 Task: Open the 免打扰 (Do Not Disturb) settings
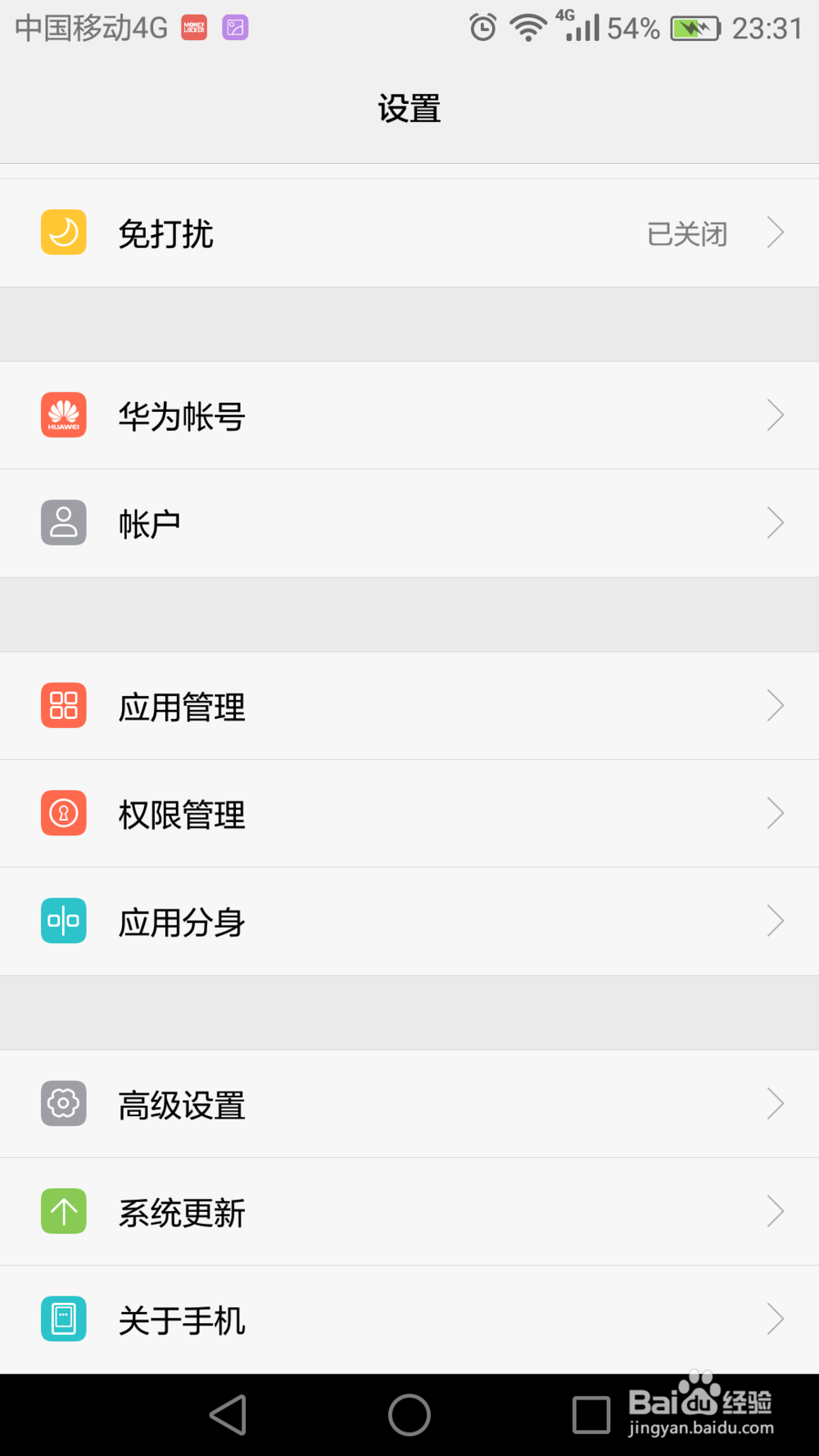pos(409,233)
